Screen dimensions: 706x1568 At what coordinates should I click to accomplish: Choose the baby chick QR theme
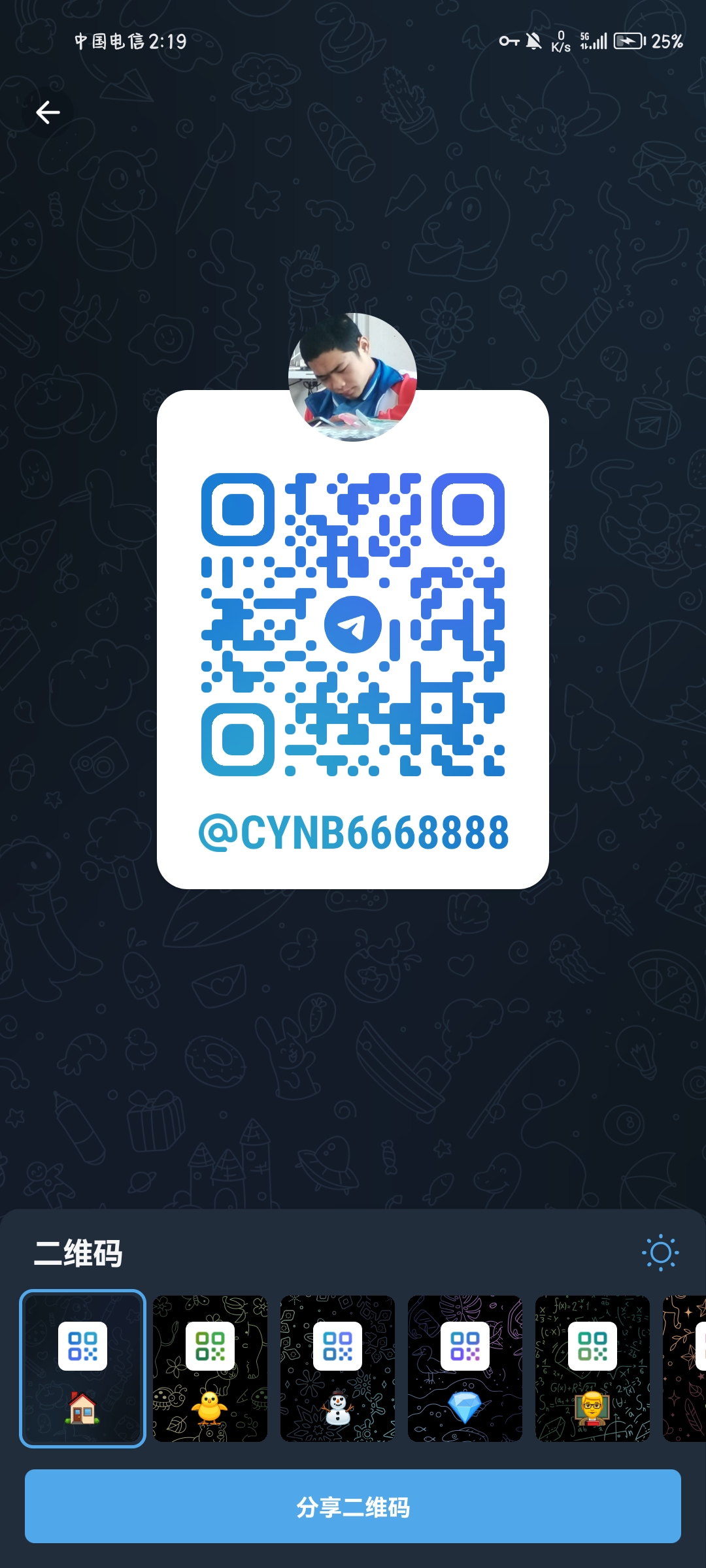(210, 1368)
